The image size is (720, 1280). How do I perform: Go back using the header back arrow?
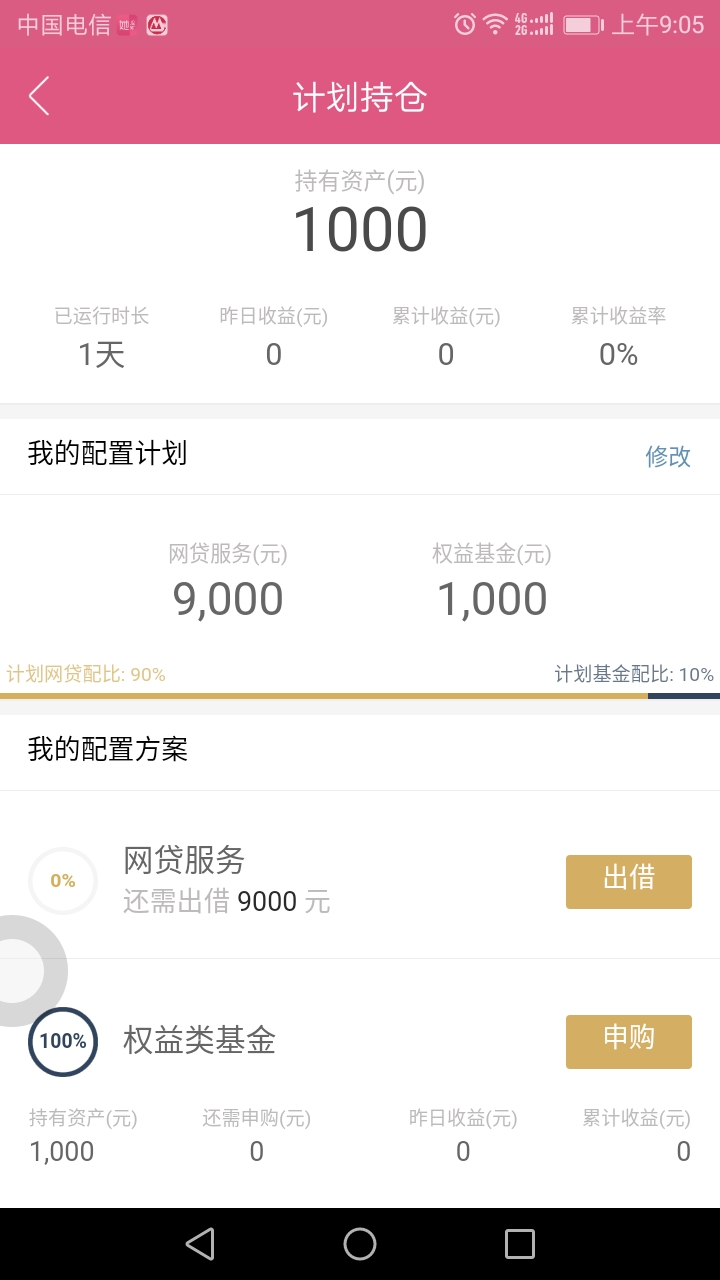point(39,97)
